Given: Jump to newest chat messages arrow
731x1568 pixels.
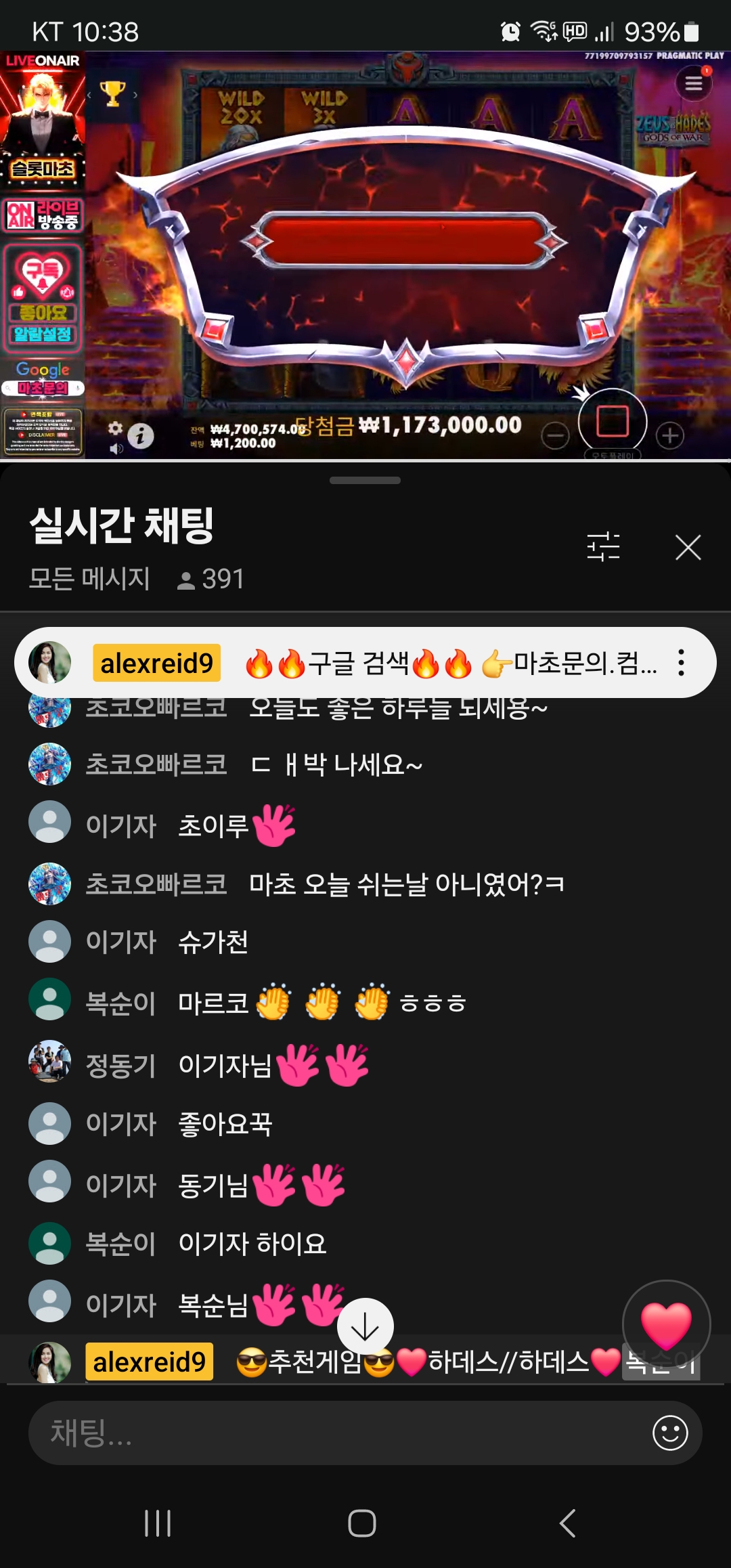Looking at the screenshot, I should point(365,1326).
